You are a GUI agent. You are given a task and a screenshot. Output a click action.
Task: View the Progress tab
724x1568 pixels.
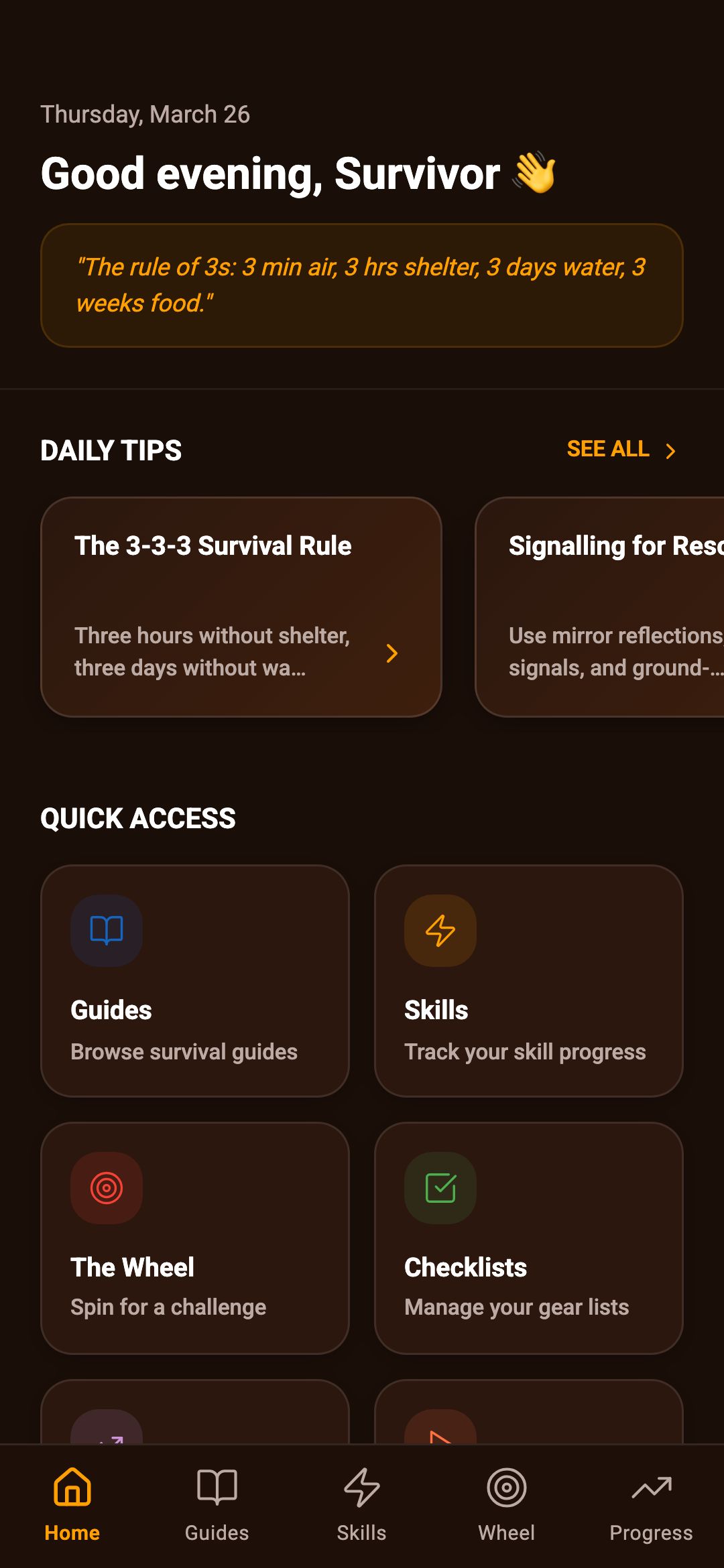[651, 1504]
